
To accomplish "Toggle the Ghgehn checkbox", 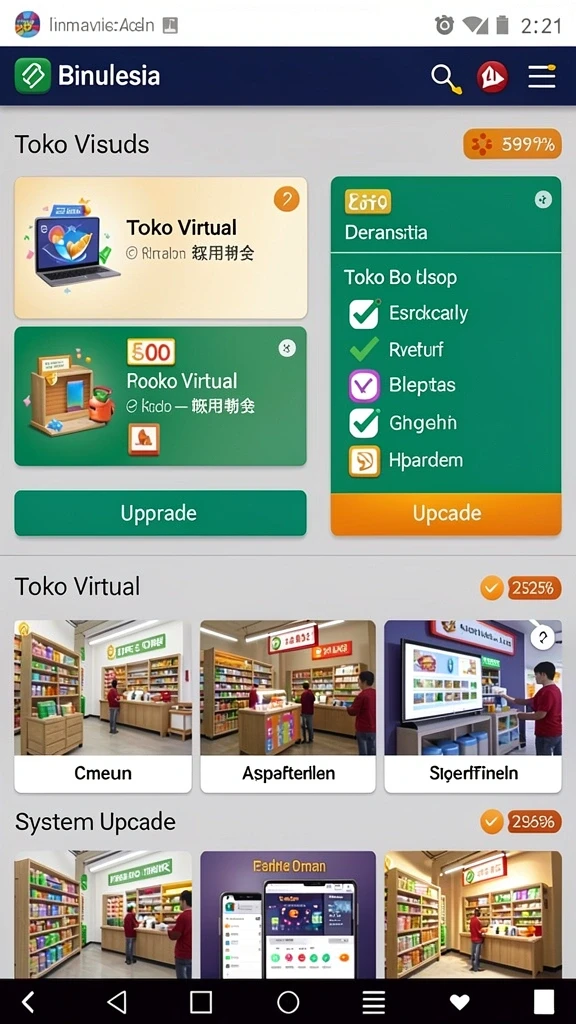I will click(x=364, y=423).
